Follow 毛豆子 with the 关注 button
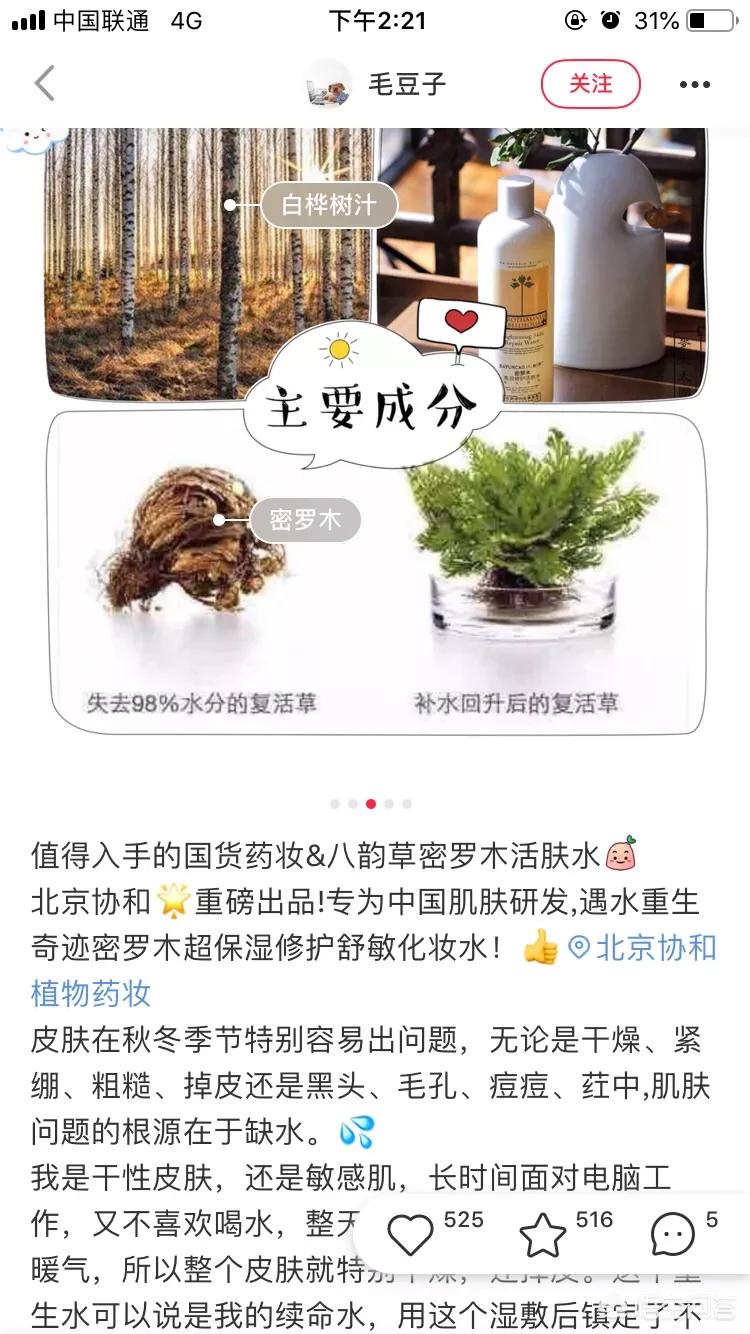Image resolution: width=750 pixels, height=1334 pixels. (x=590, y=84)
